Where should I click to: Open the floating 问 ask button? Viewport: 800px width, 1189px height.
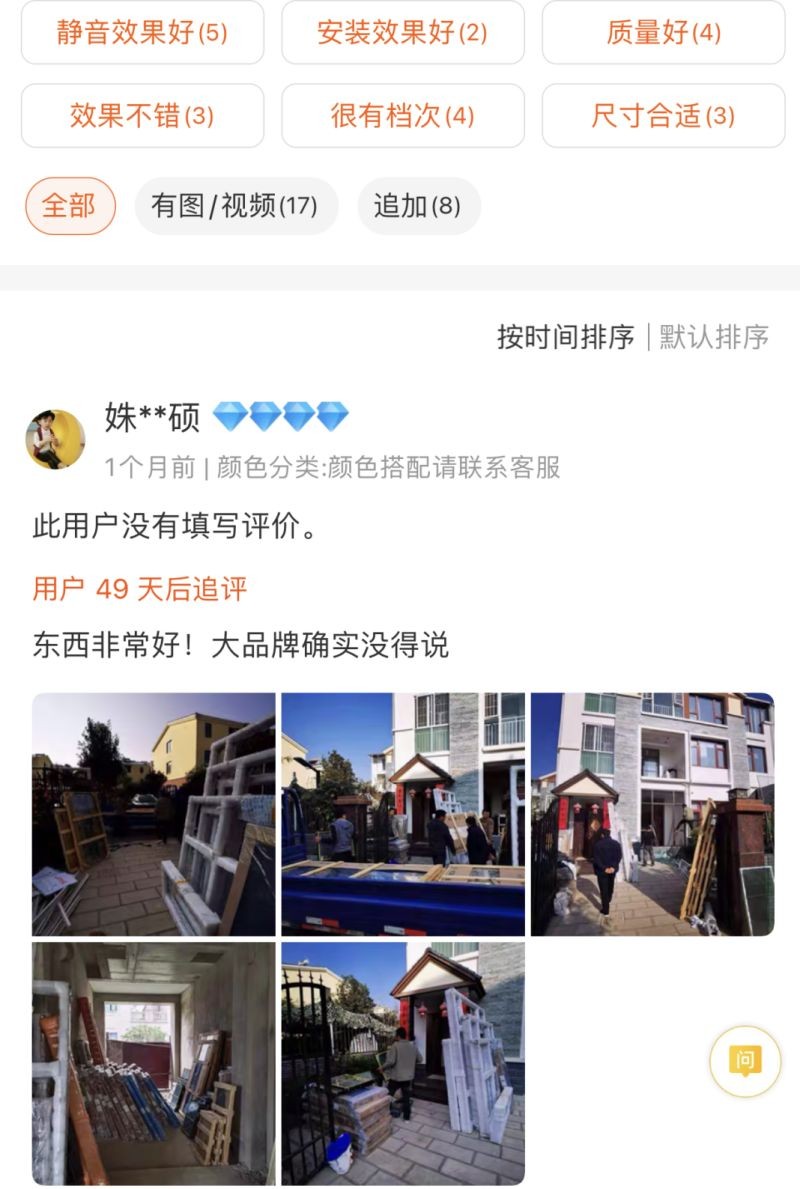(744, 1061)
